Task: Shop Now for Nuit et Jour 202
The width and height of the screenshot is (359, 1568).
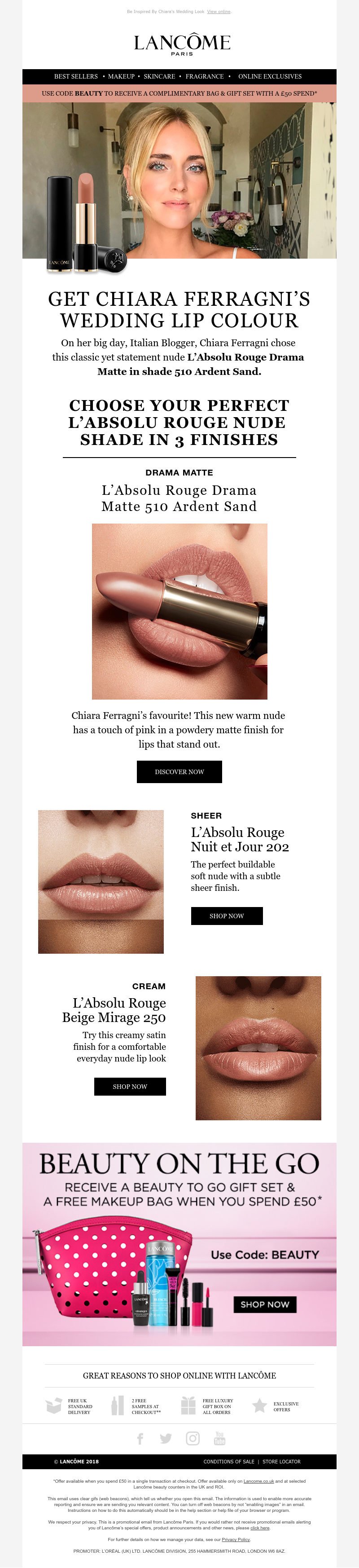Action: click(x=226, y=916)
